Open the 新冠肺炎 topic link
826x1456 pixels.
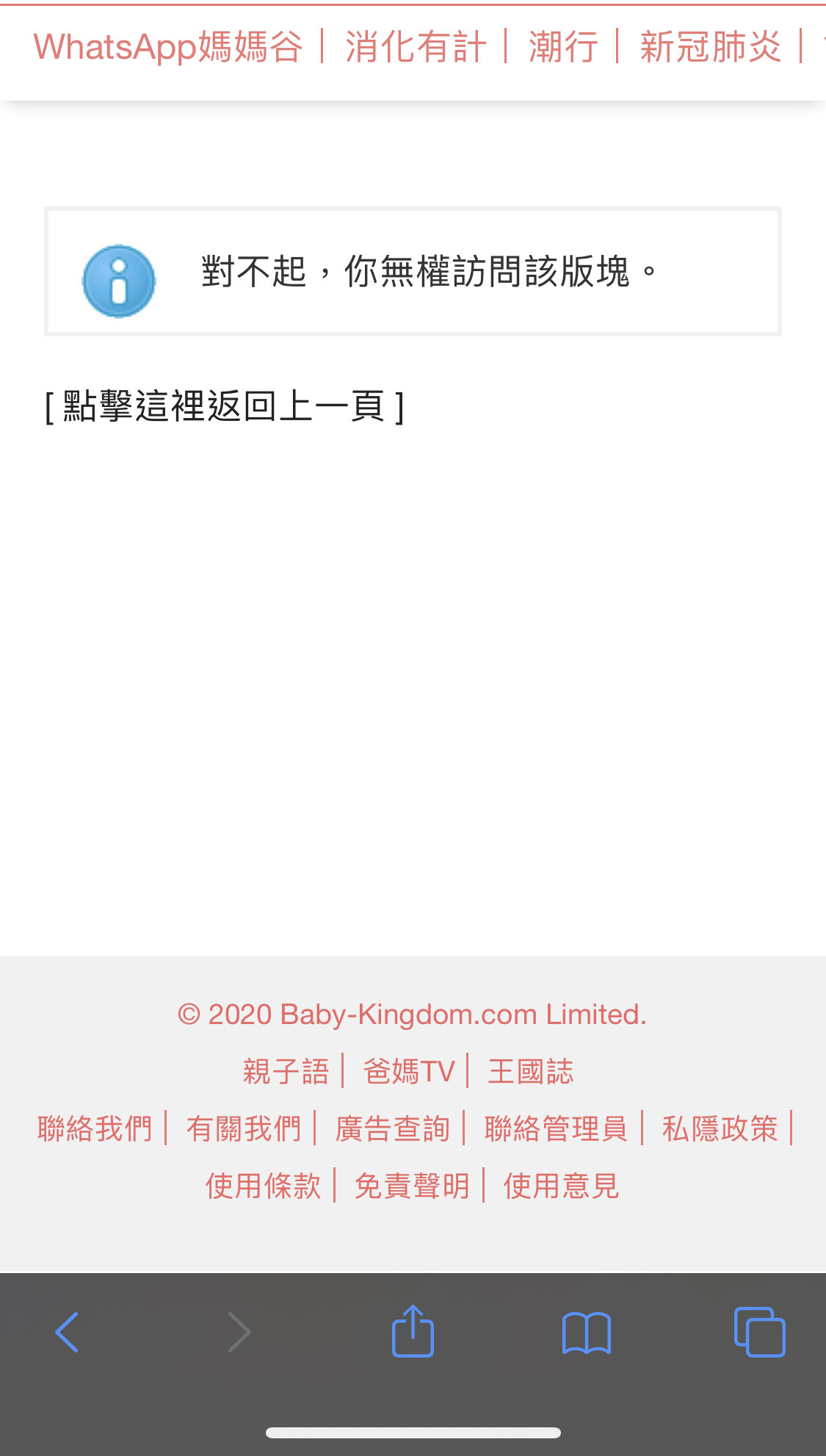point(710,47)
